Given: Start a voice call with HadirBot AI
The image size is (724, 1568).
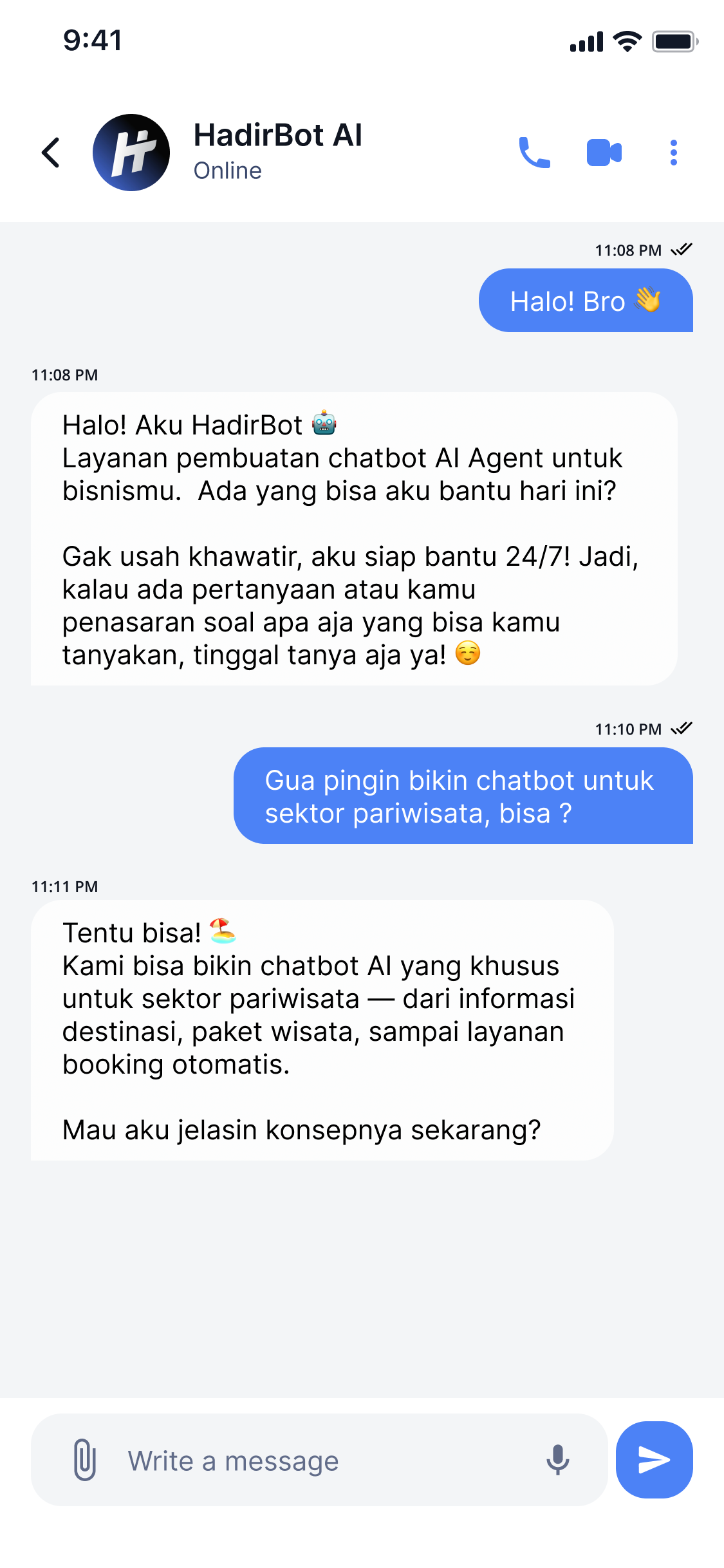Looking at the screenshot, I should click(x=534, y=153).
